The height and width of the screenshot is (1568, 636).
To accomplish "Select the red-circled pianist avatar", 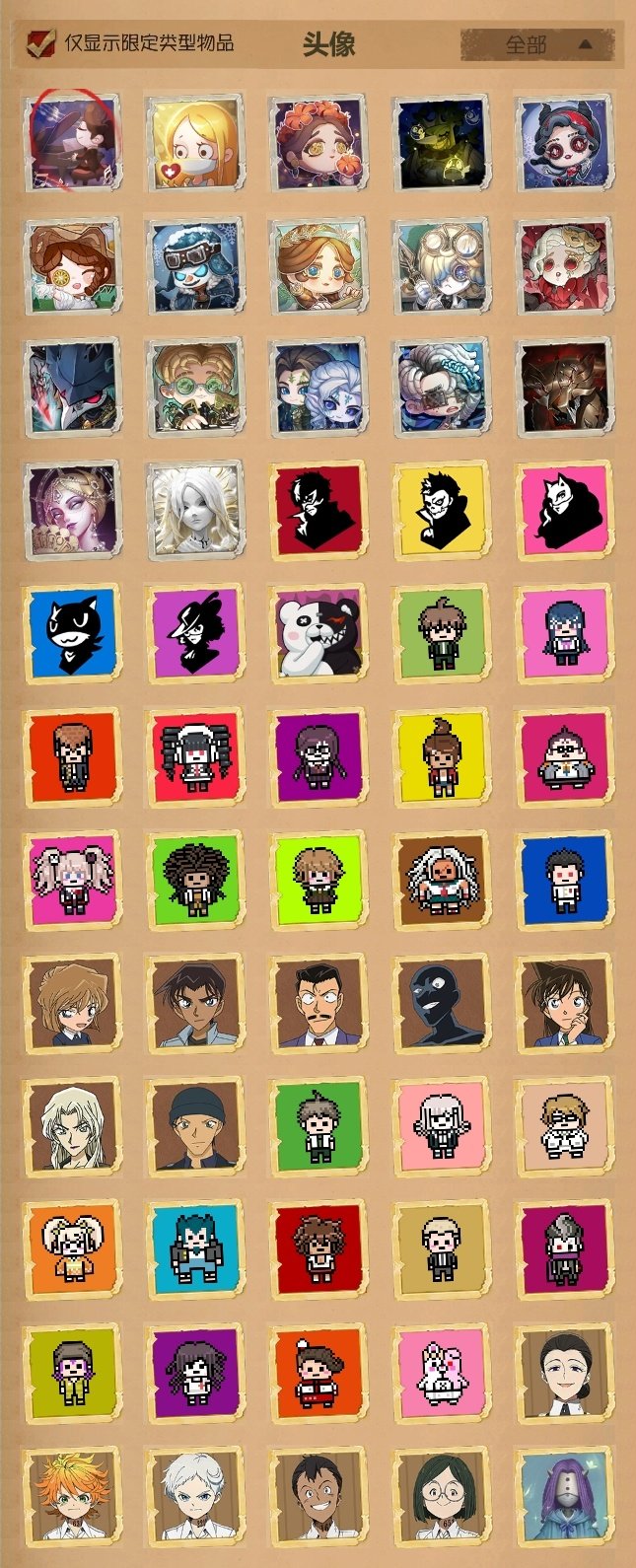I will pos(72,143).
